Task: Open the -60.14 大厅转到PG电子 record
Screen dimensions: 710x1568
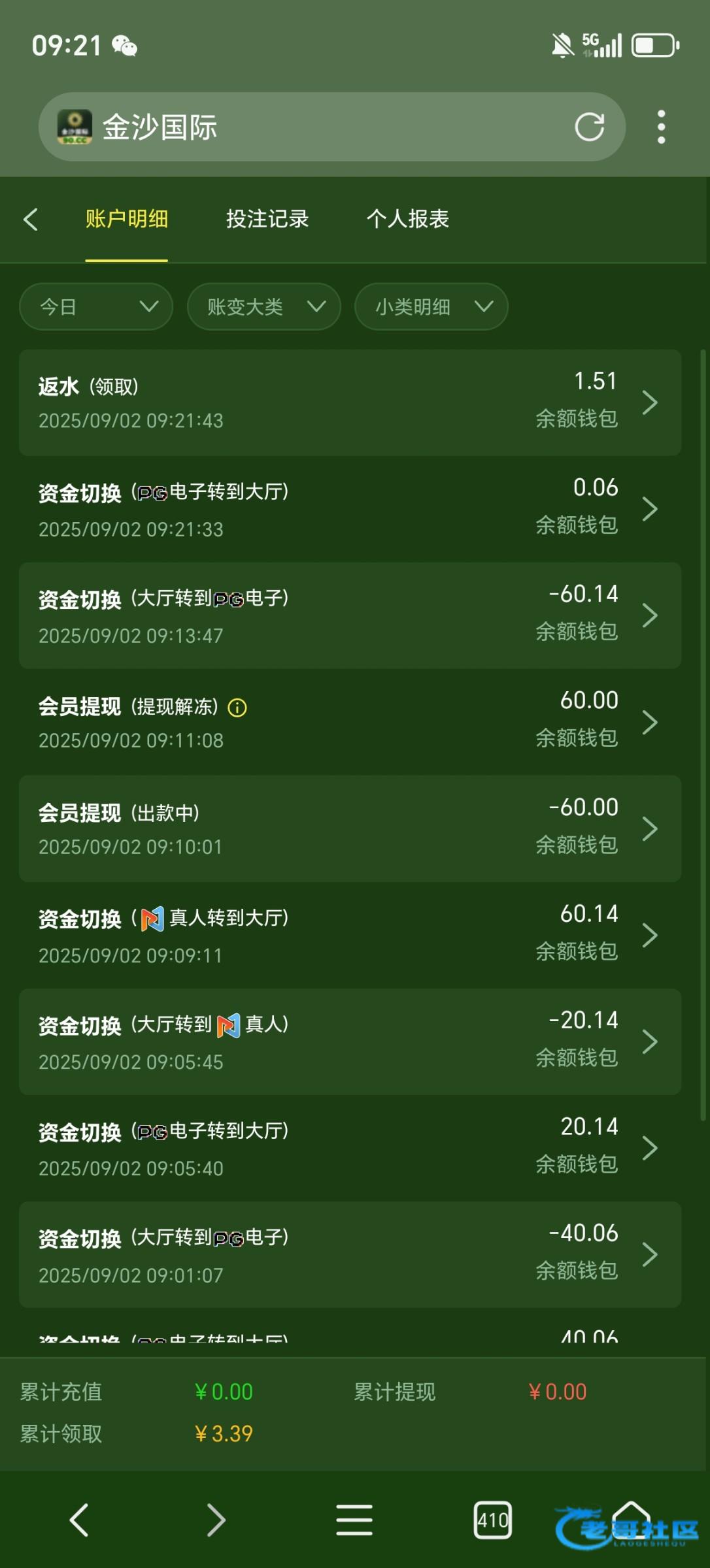Action: pyautogui.click(x=350, y=615)
